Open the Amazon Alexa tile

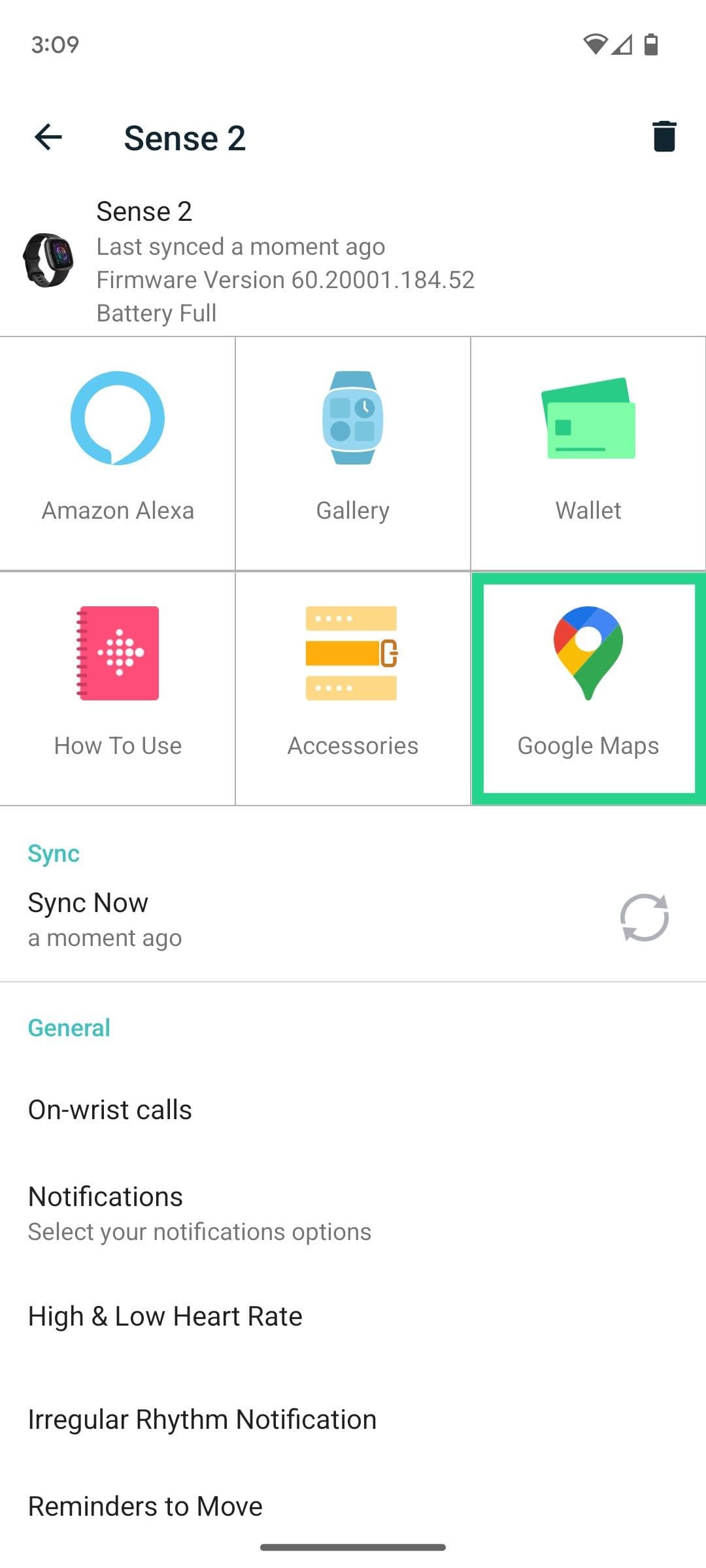point(118,453)
